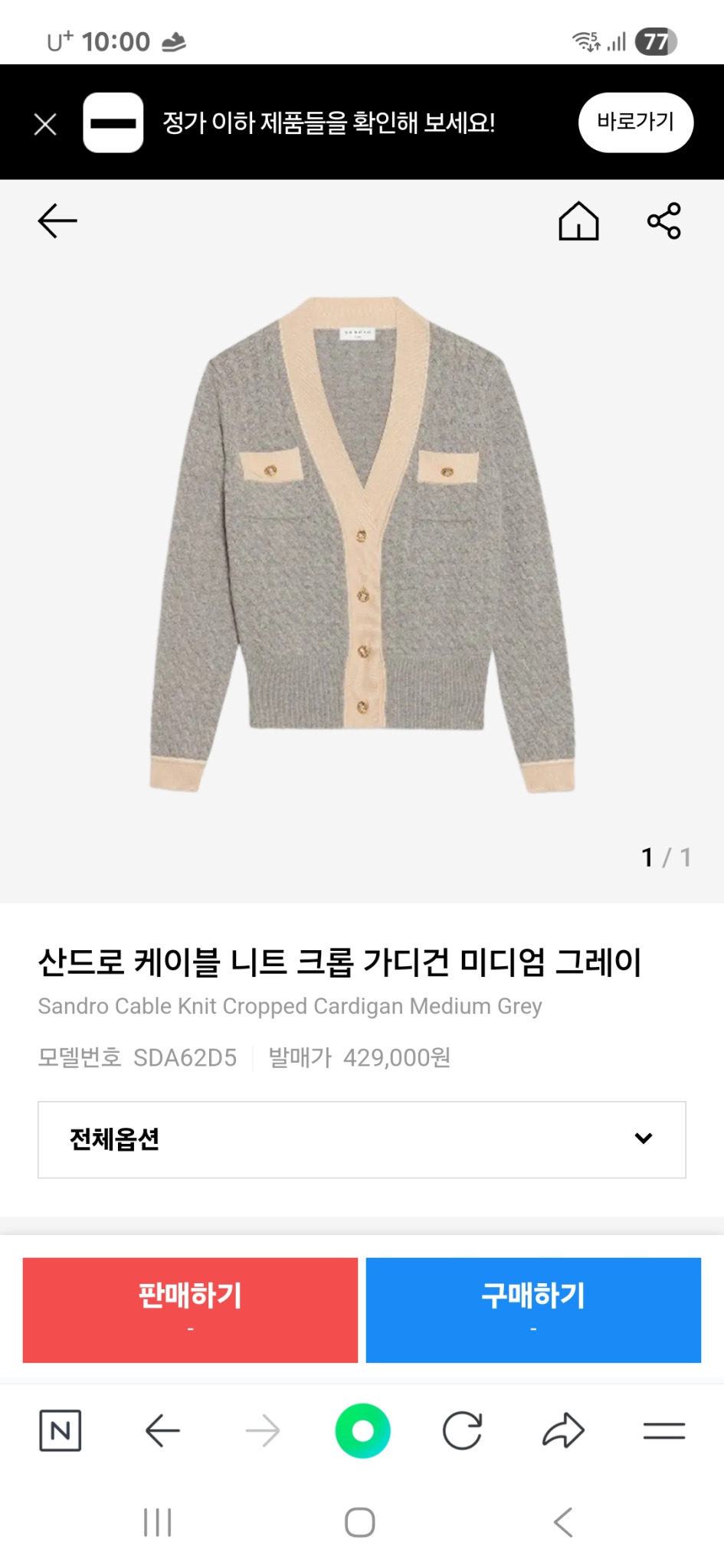This screenshot has height=1568, width=724.
Task: Tap 구매하기 to buy the cardigan
Action: click(533, 1310)
